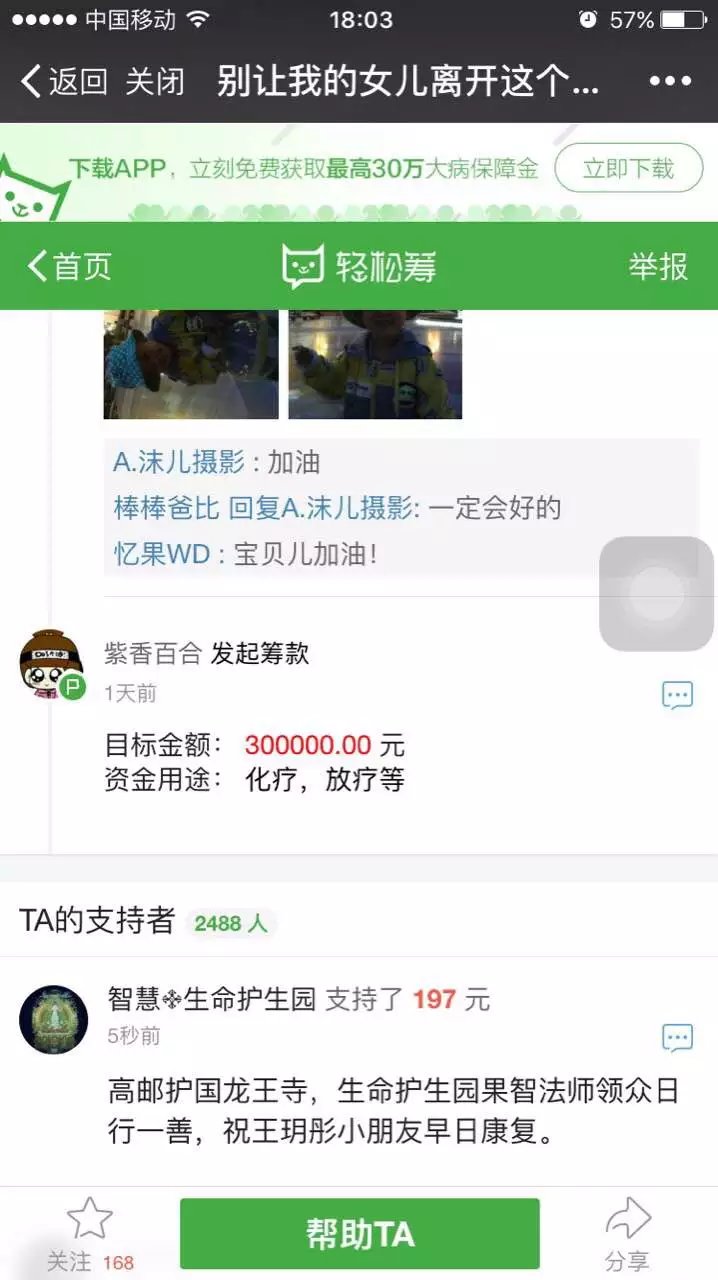Open comment icon on 紫香百合's post
This screenshot has height=1280, width=718.
(677, 695)
